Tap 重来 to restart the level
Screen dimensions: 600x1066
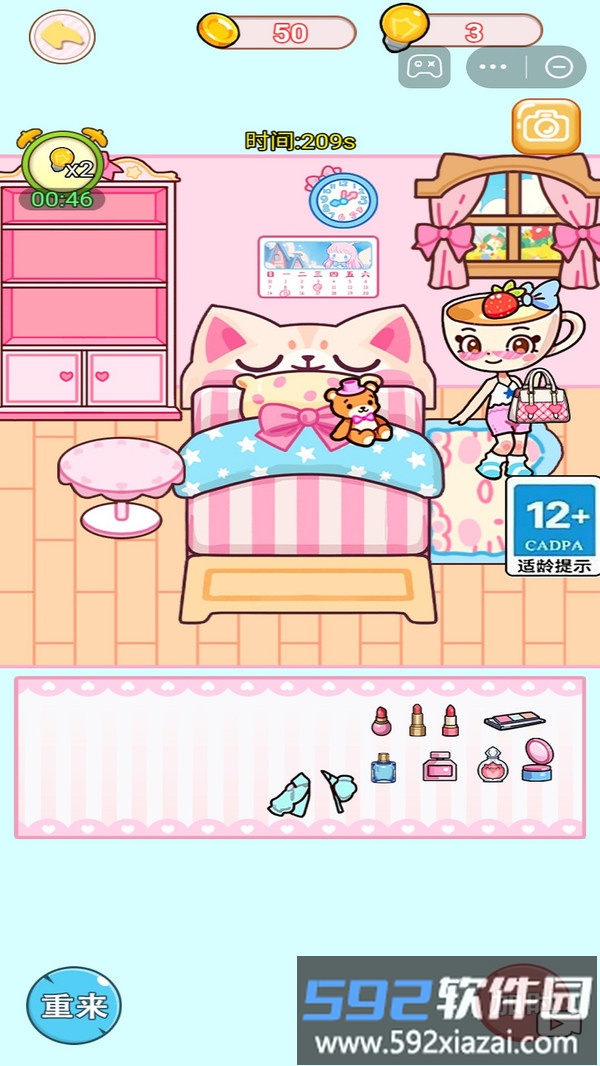coord(74,1005)
